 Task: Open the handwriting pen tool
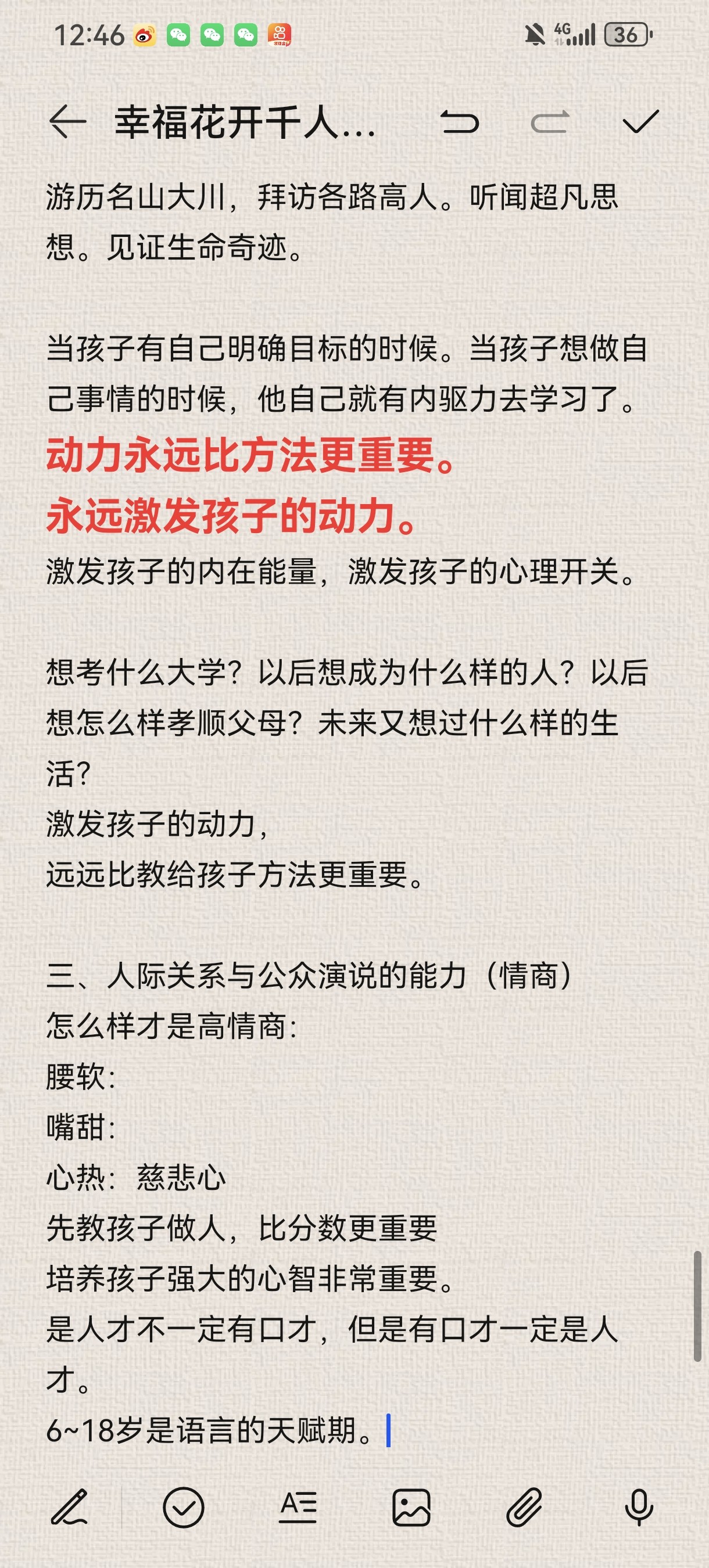(69, 1506)
